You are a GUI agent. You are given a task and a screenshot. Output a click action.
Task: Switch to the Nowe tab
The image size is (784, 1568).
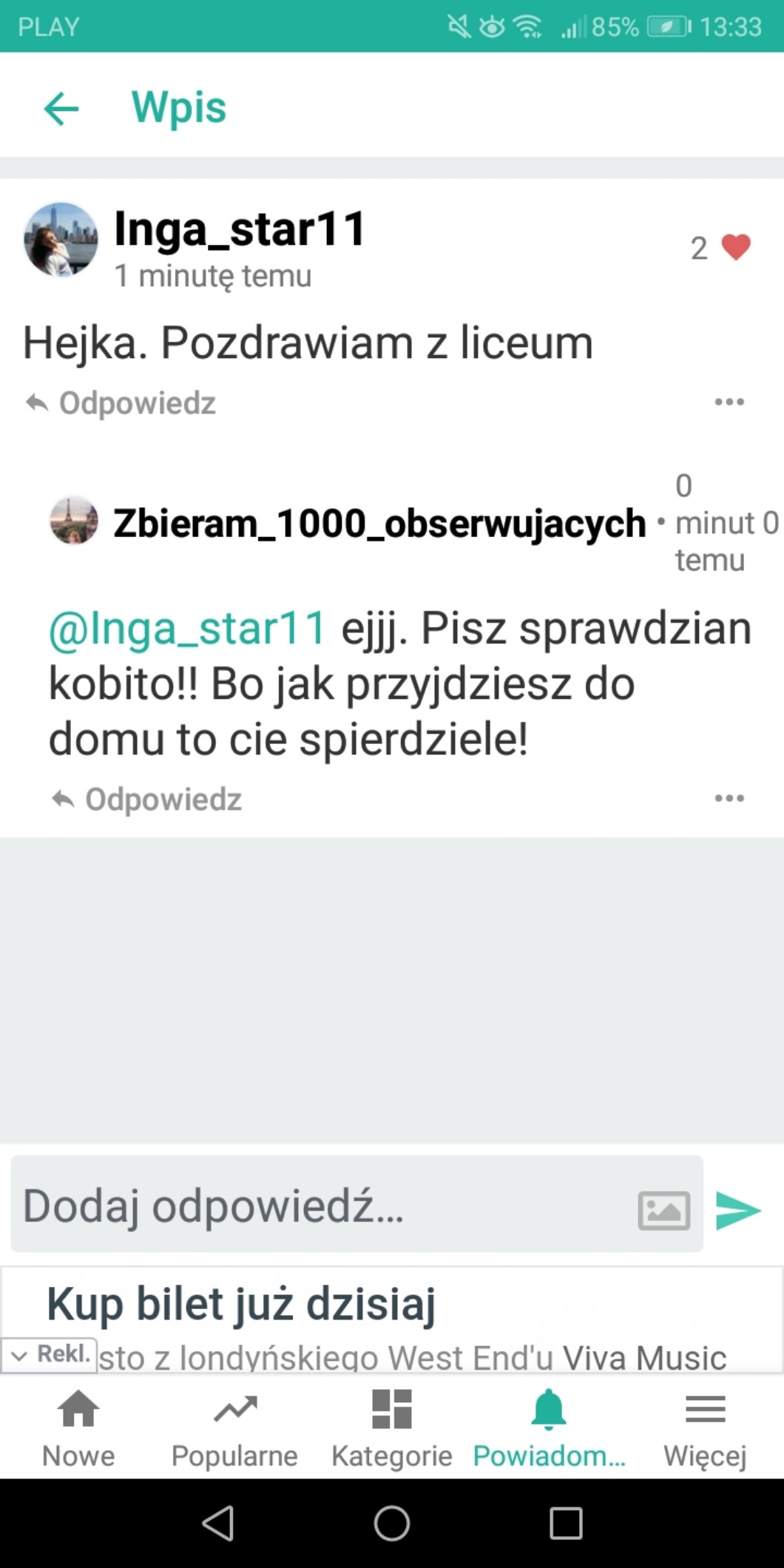78,1427
